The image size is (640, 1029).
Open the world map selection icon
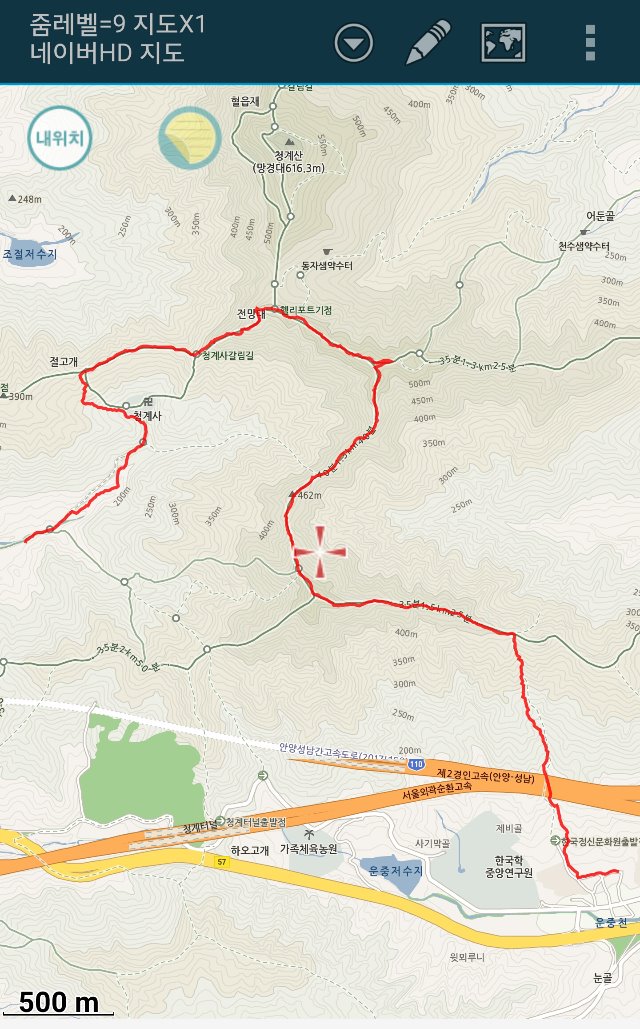click(x=503, y=42)
